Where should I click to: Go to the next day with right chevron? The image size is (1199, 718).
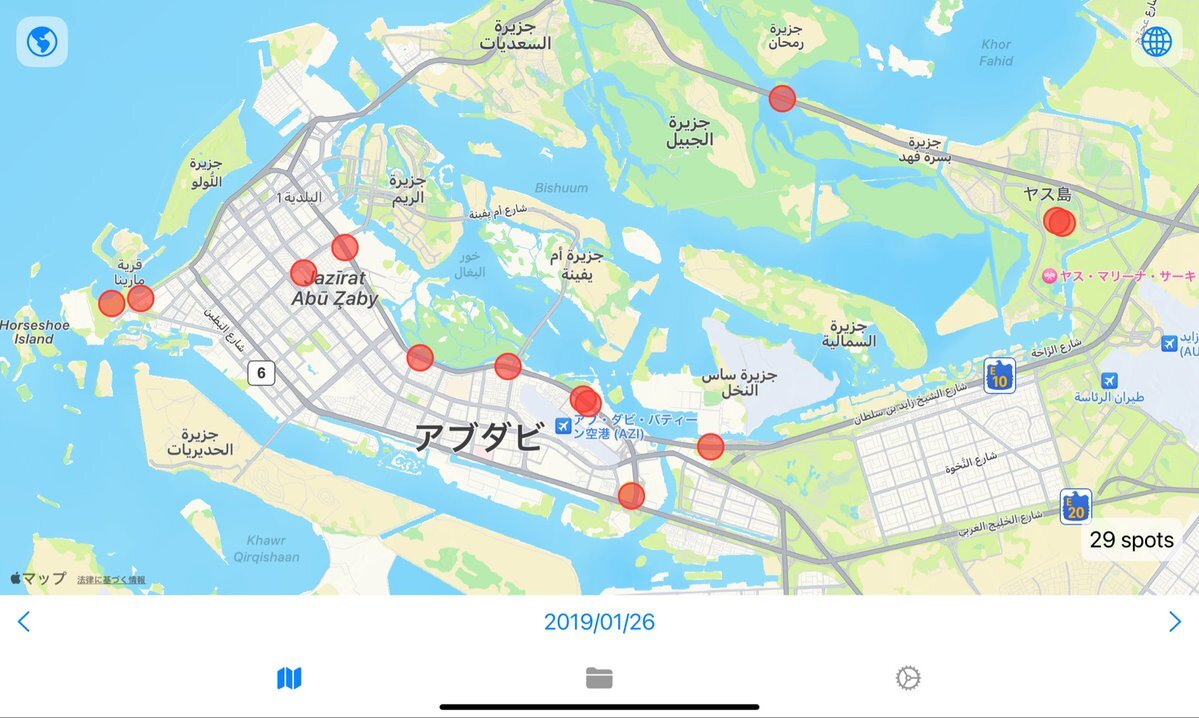(x=1175, y=622)
